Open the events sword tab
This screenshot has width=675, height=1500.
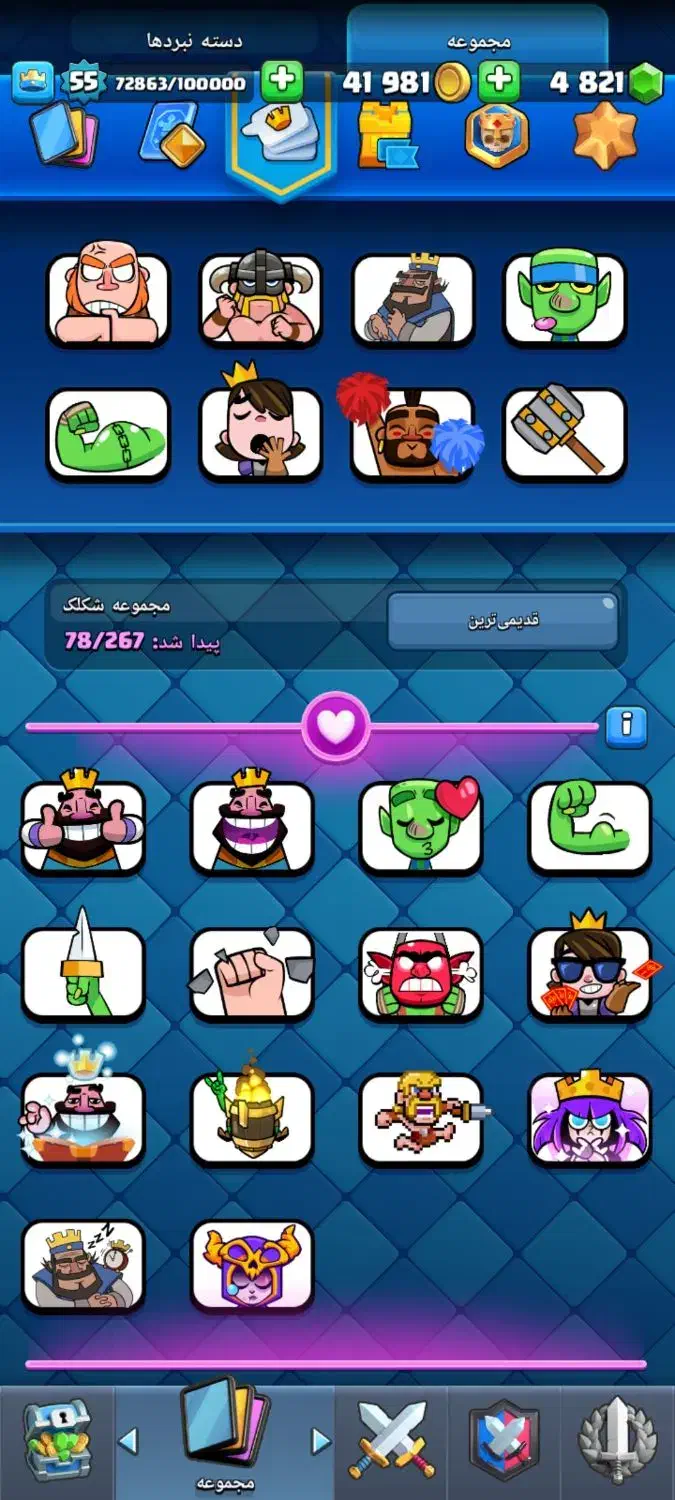618,1440
